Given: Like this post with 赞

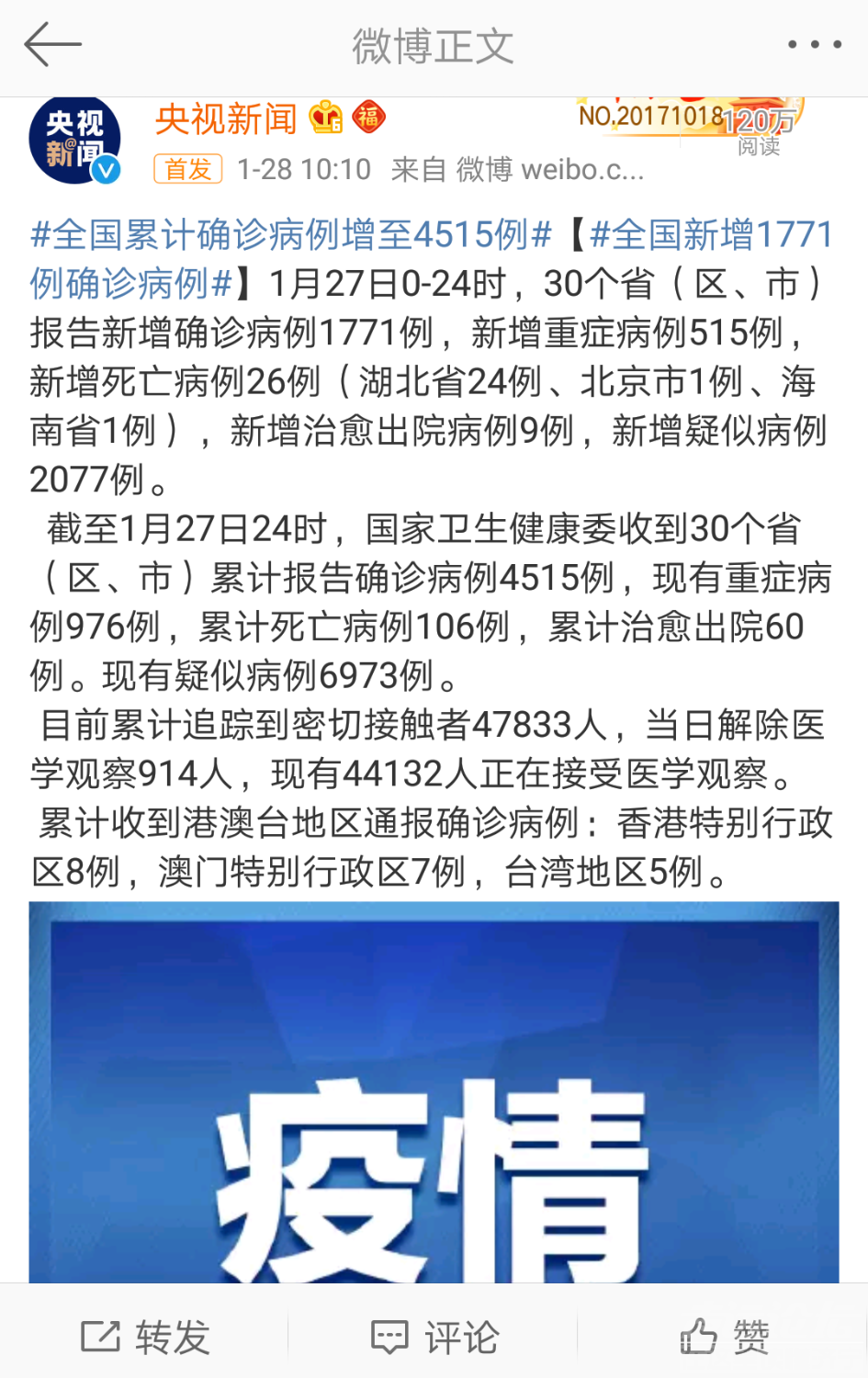Looking at the screenshot, I should click(724, 1337).
